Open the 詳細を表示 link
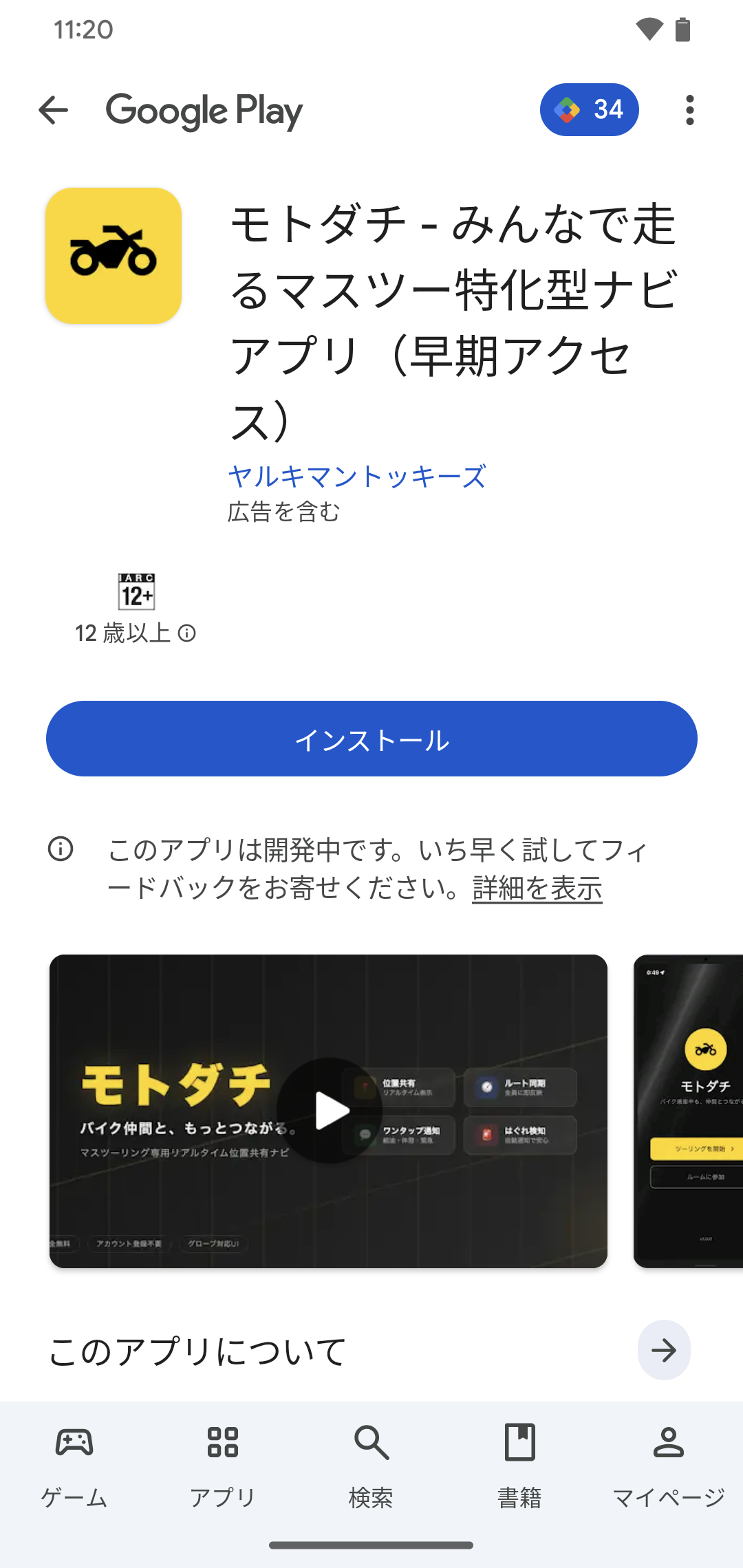The height and width of the screenshot is (1568, 743). click(536, 889)
